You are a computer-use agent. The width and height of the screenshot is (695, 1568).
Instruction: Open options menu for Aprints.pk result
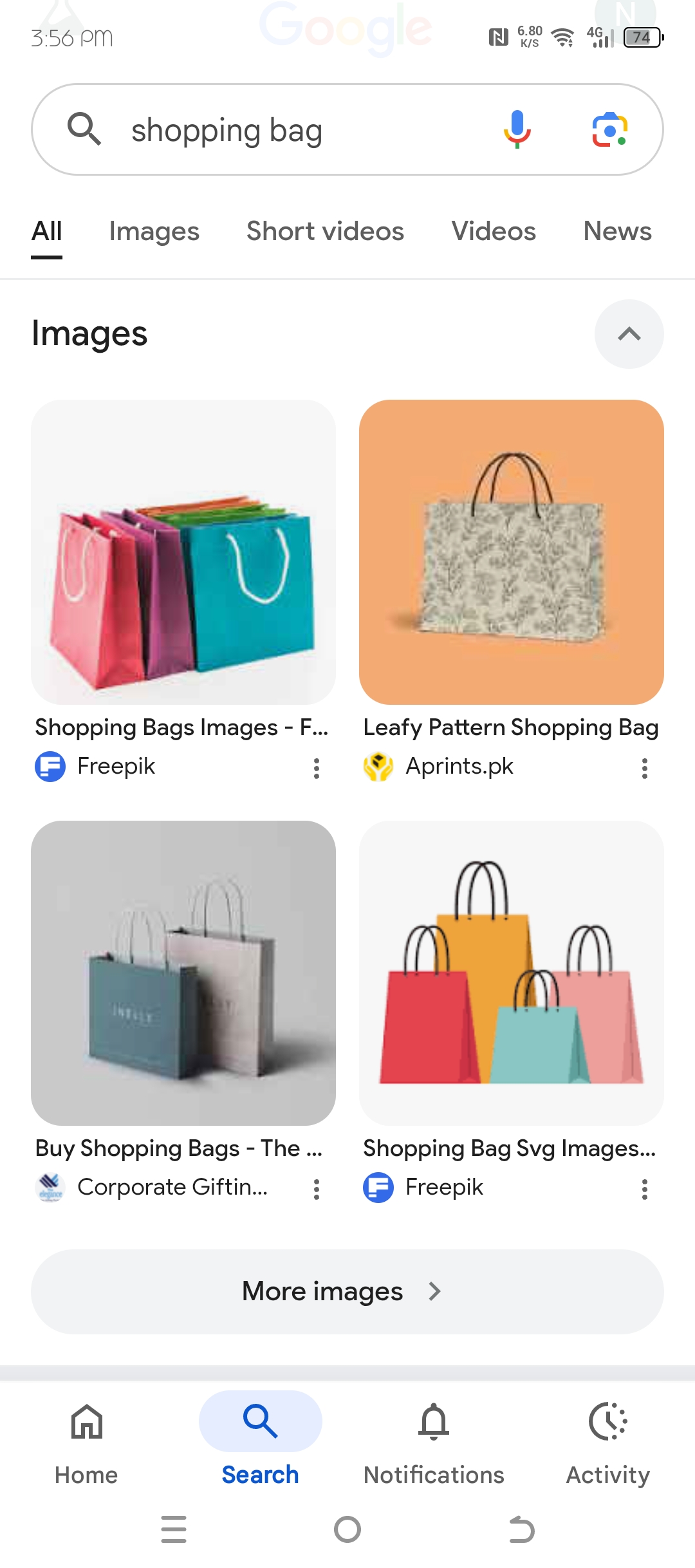[x=644, y=768]
